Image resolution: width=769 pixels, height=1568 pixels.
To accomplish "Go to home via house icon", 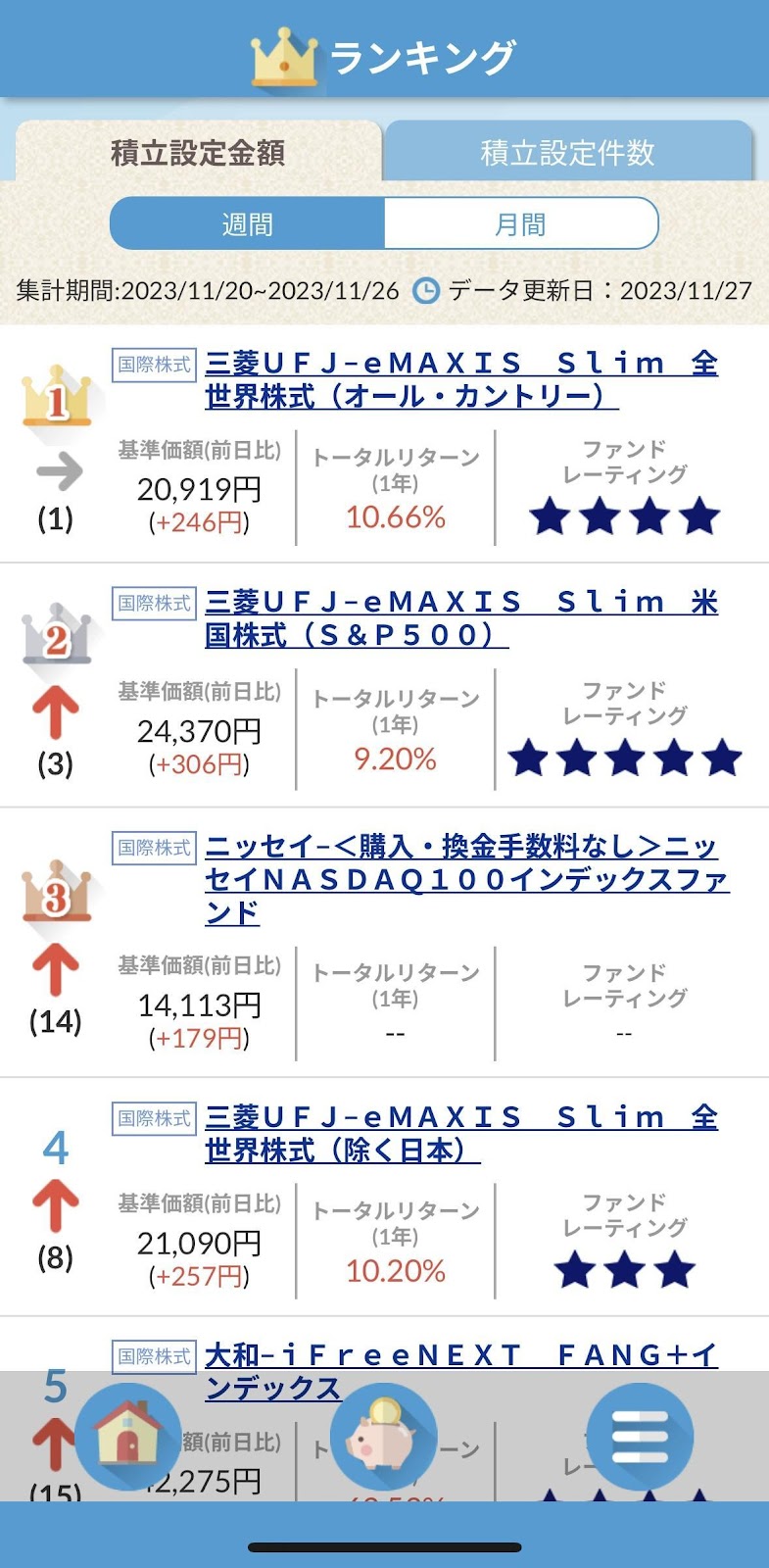I will (127, 1437).
